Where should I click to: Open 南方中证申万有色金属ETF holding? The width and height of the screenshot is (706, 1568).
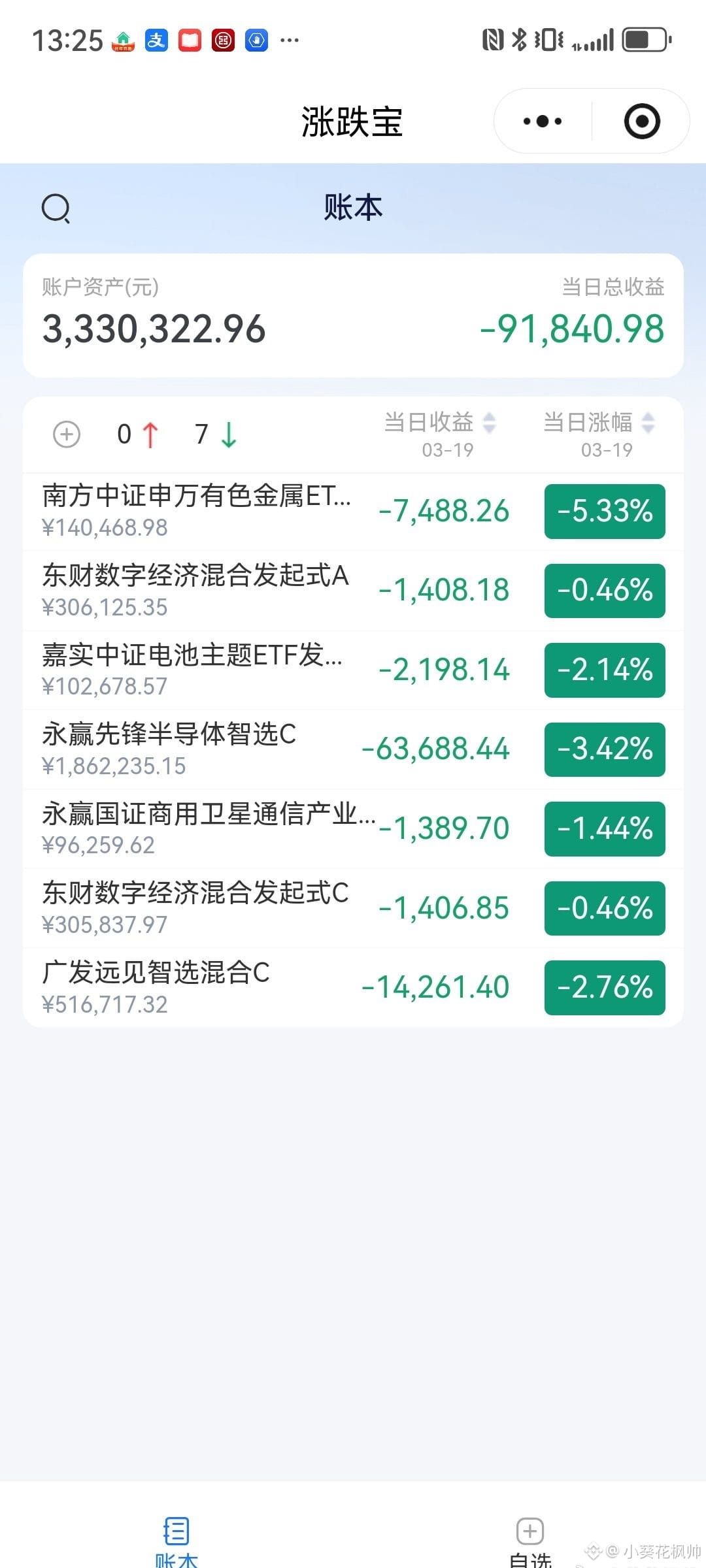point(196,511)
